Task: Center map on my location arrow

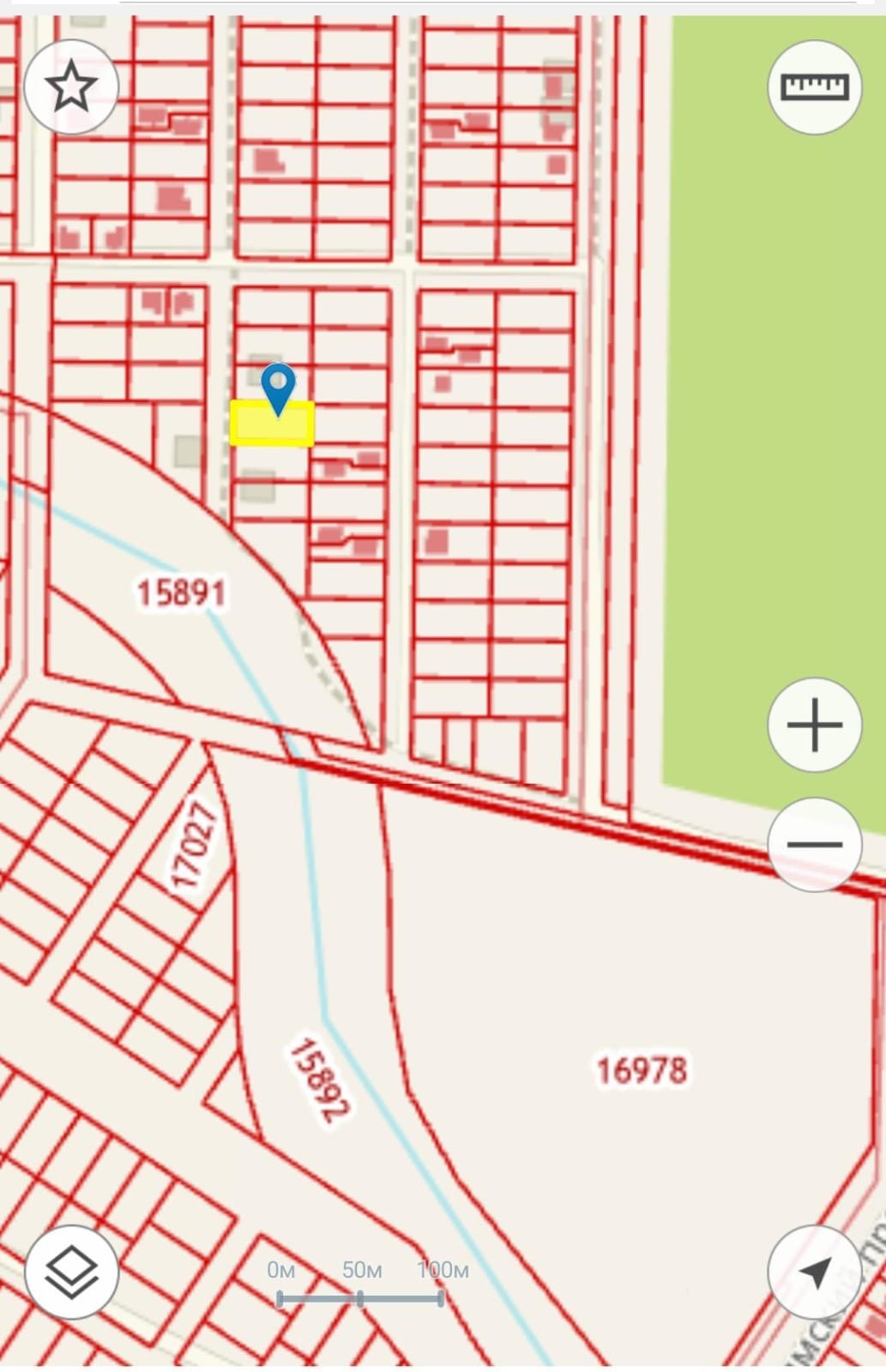Action: [x=814, y=1272]
